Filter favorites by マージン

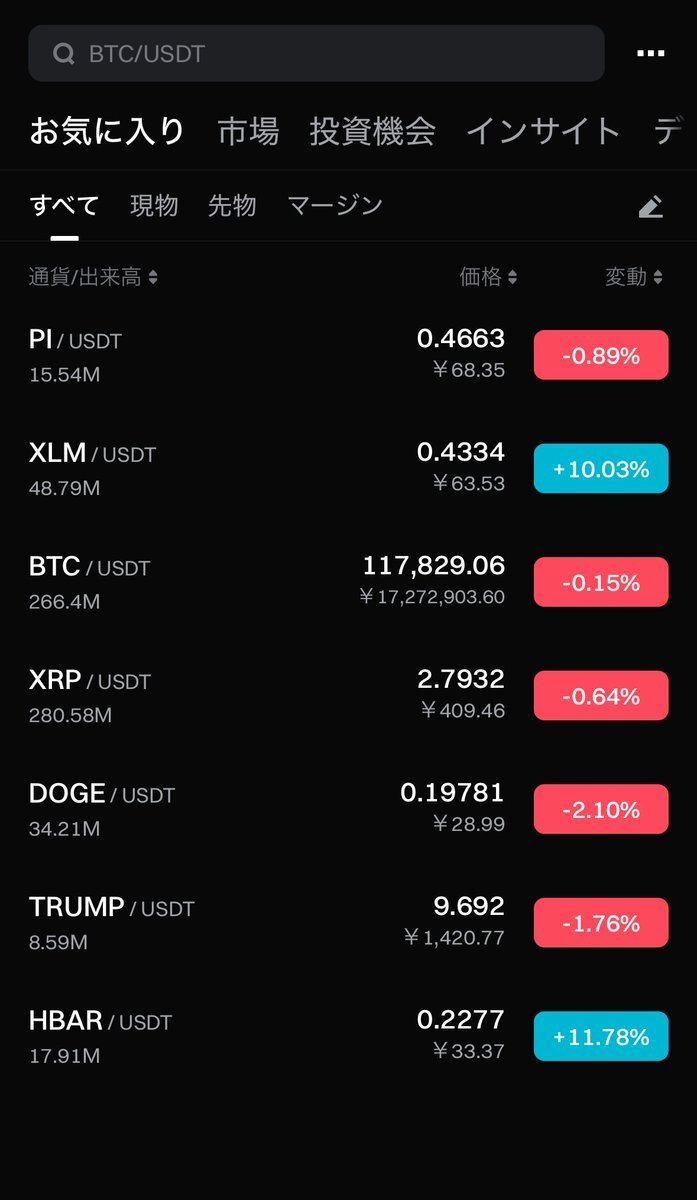[x=335, y=206]
